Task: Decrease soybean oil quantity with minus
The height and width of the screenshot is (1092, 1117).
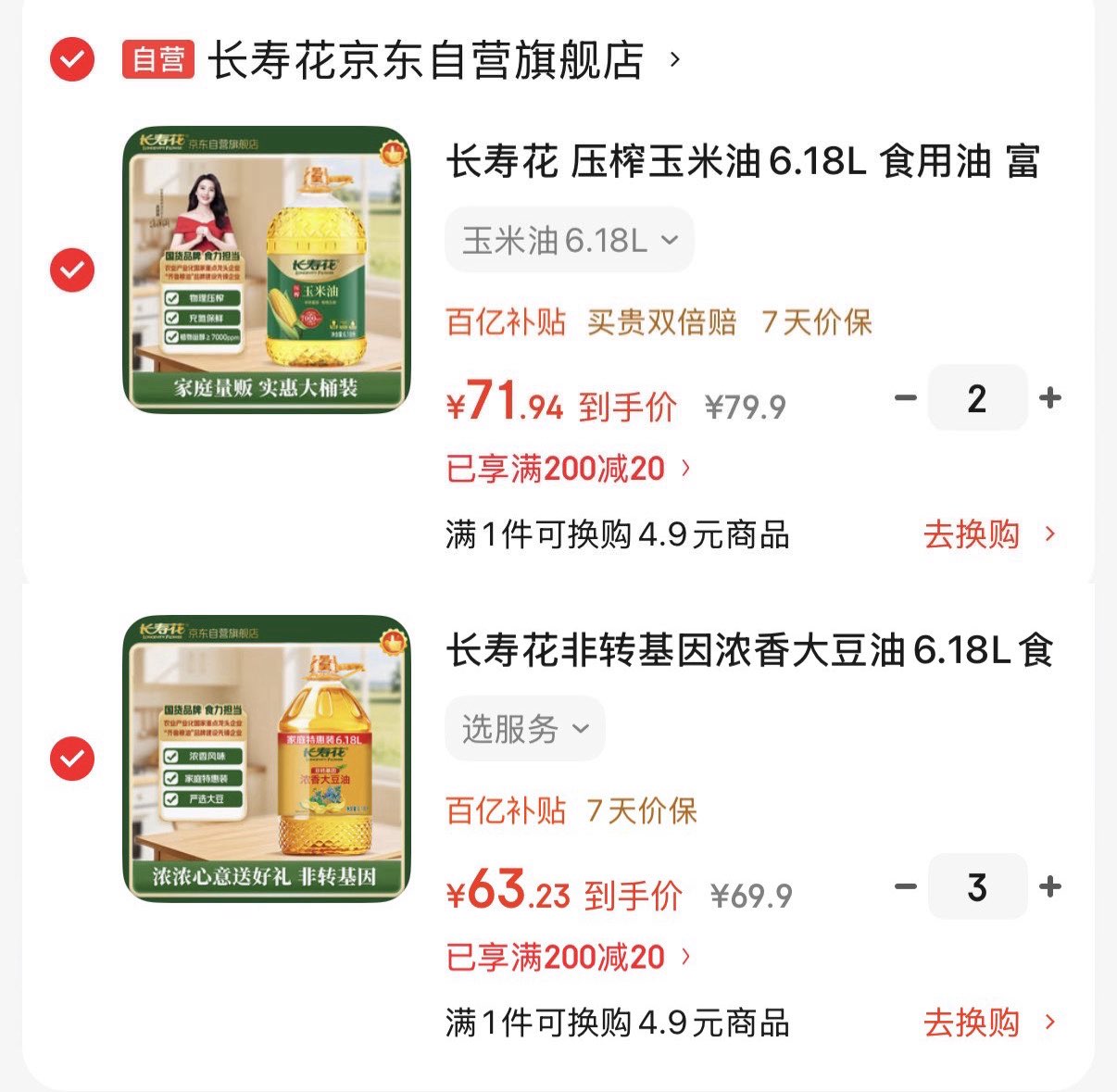Action: (x=905, y=886)
